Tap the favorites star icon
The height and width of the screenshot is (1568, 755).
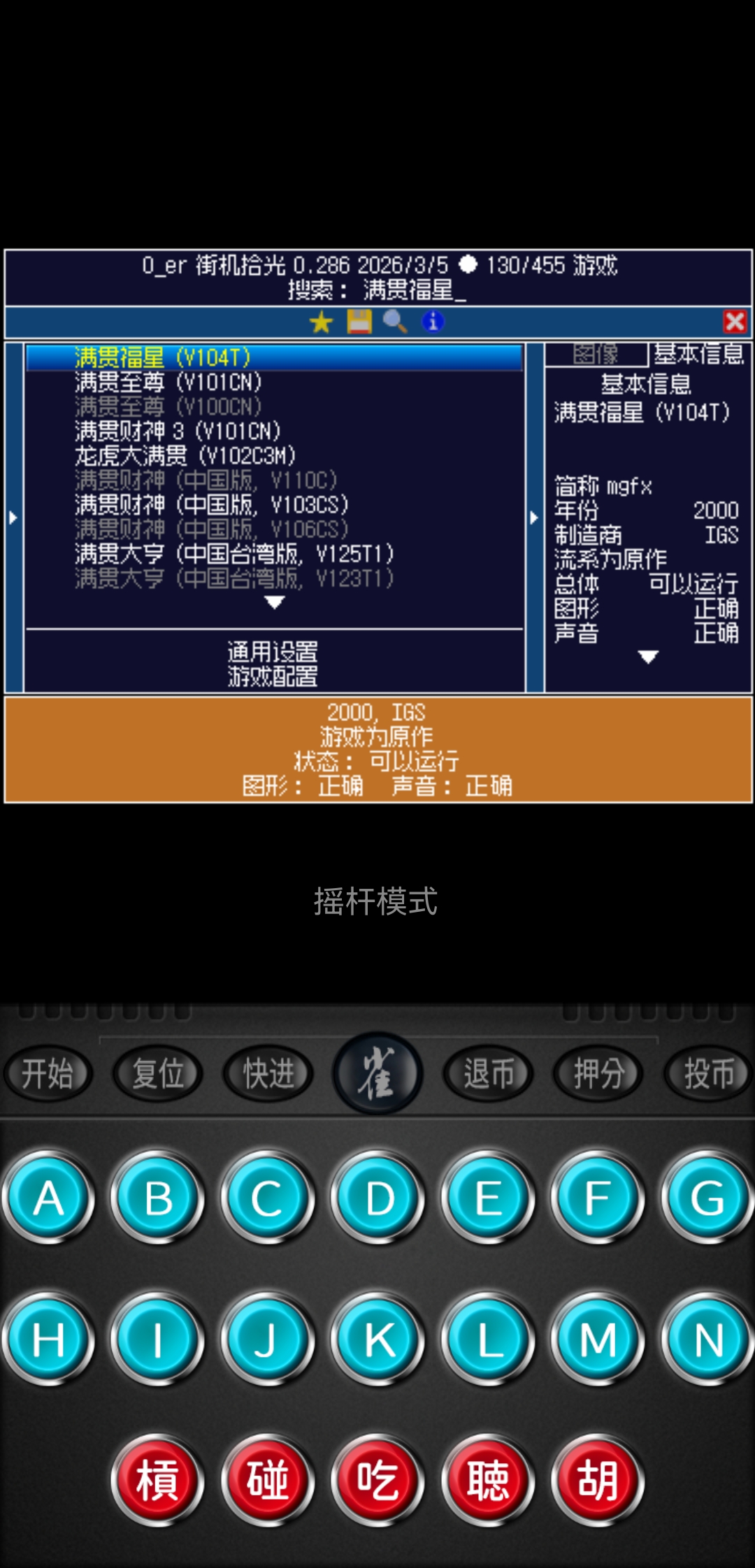click(x=321, y=322)
